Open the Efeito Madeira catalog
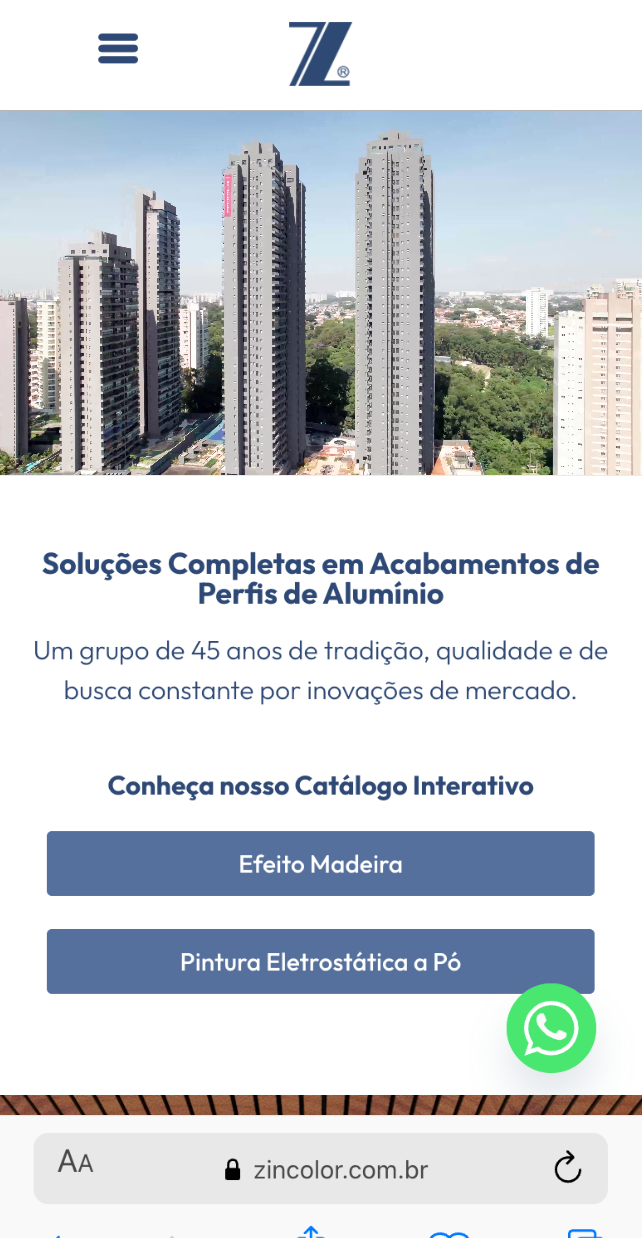Image resolution: width=642 pixels, height=1238 pixels. [x=320, y=864]
